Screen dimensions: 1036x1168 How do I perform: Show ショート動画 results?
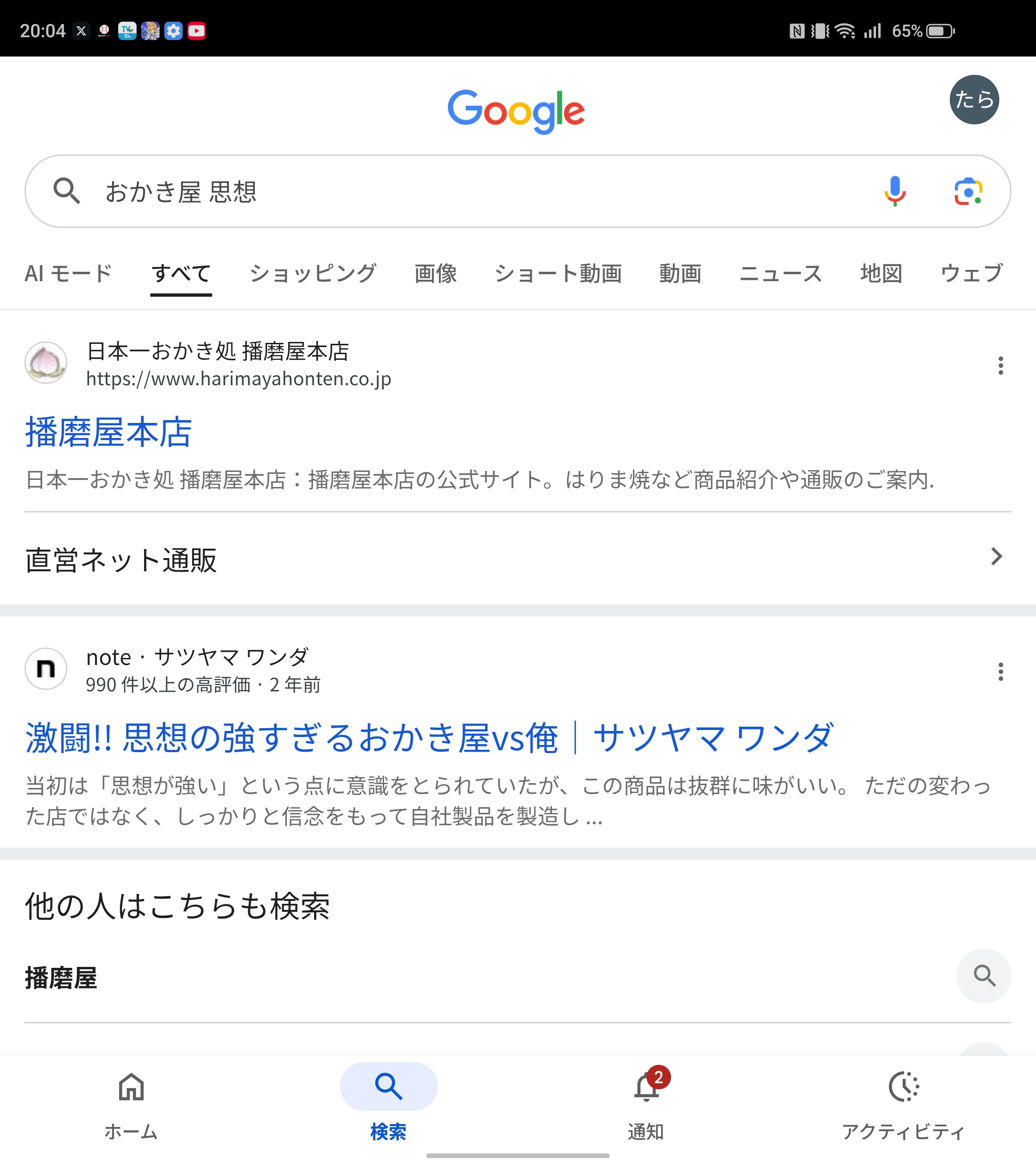click(558, 273)
